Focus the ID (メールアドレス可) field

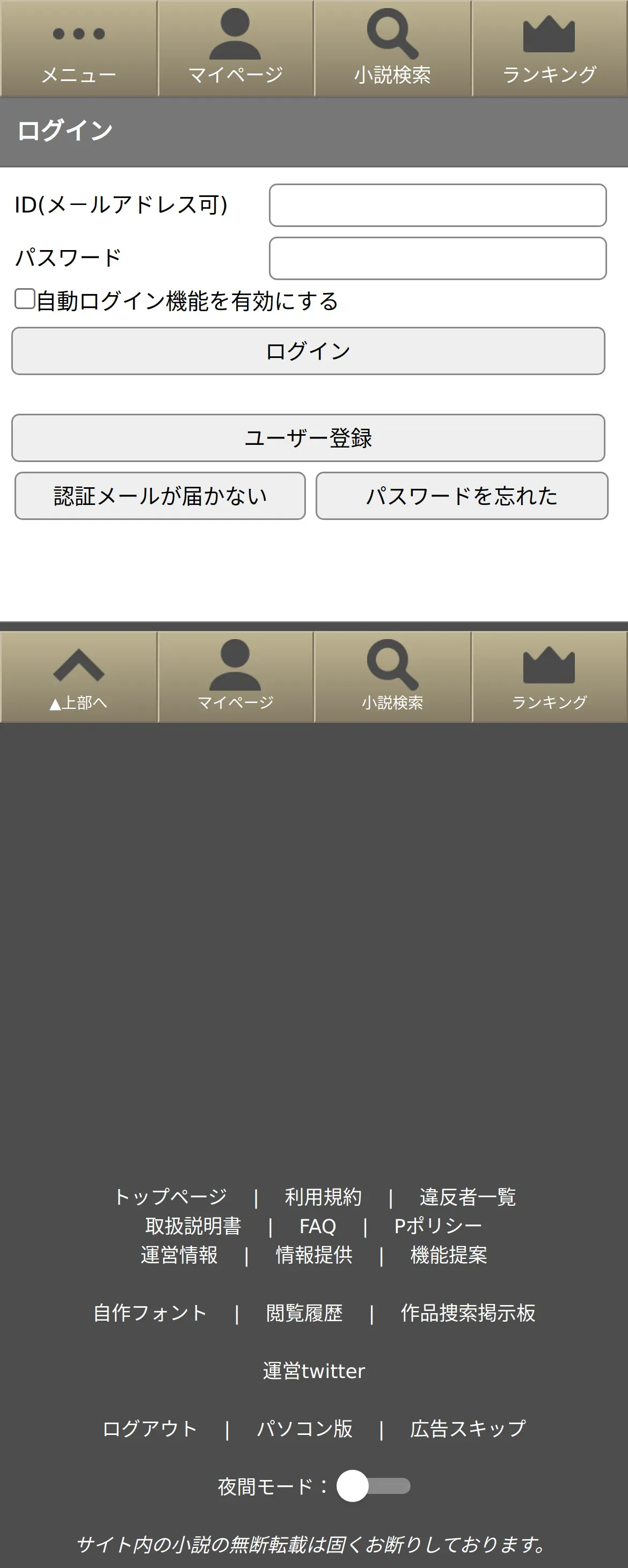[437, 205]
